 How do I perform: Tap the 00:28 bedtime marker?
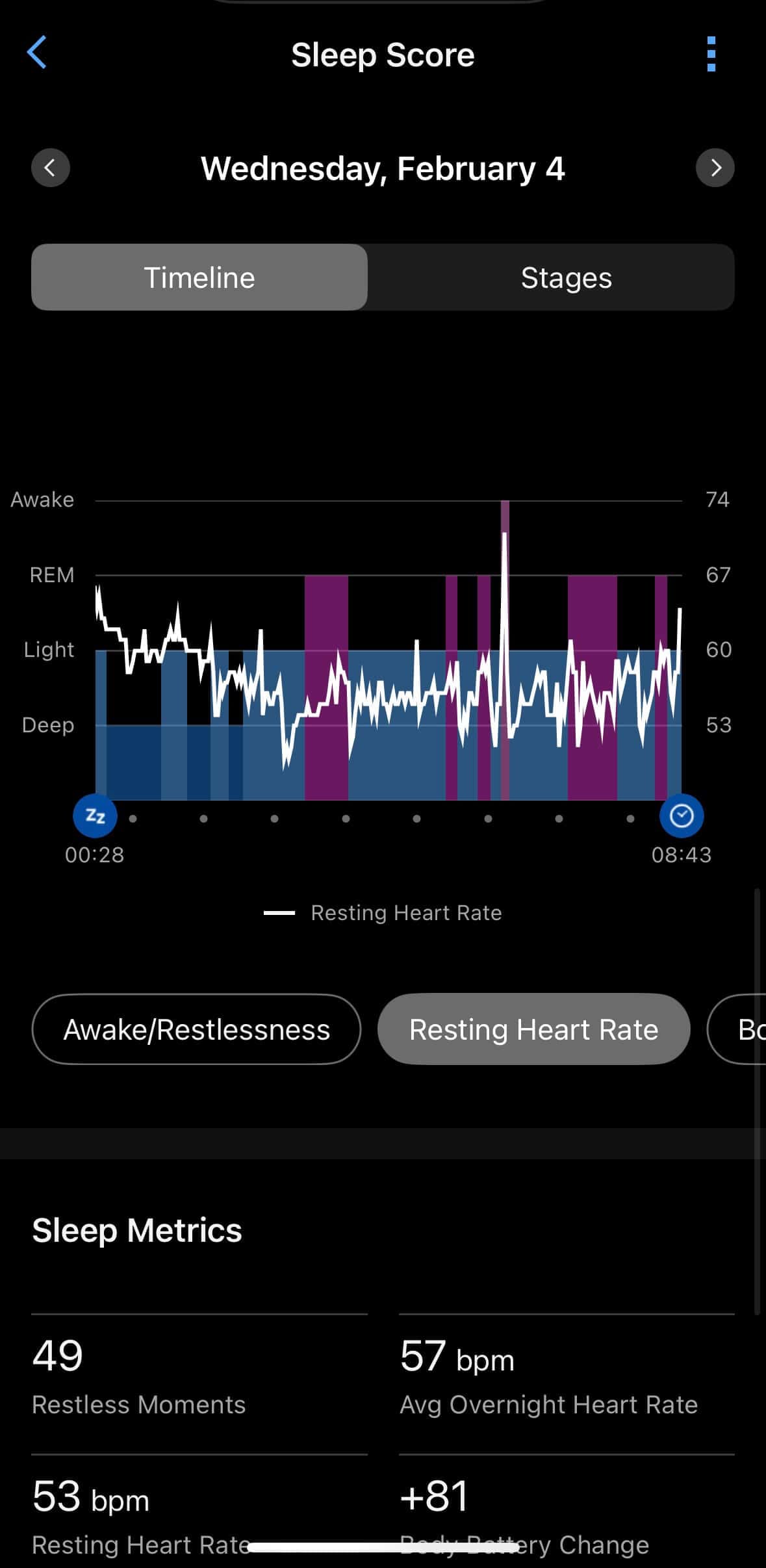point(95,855)
